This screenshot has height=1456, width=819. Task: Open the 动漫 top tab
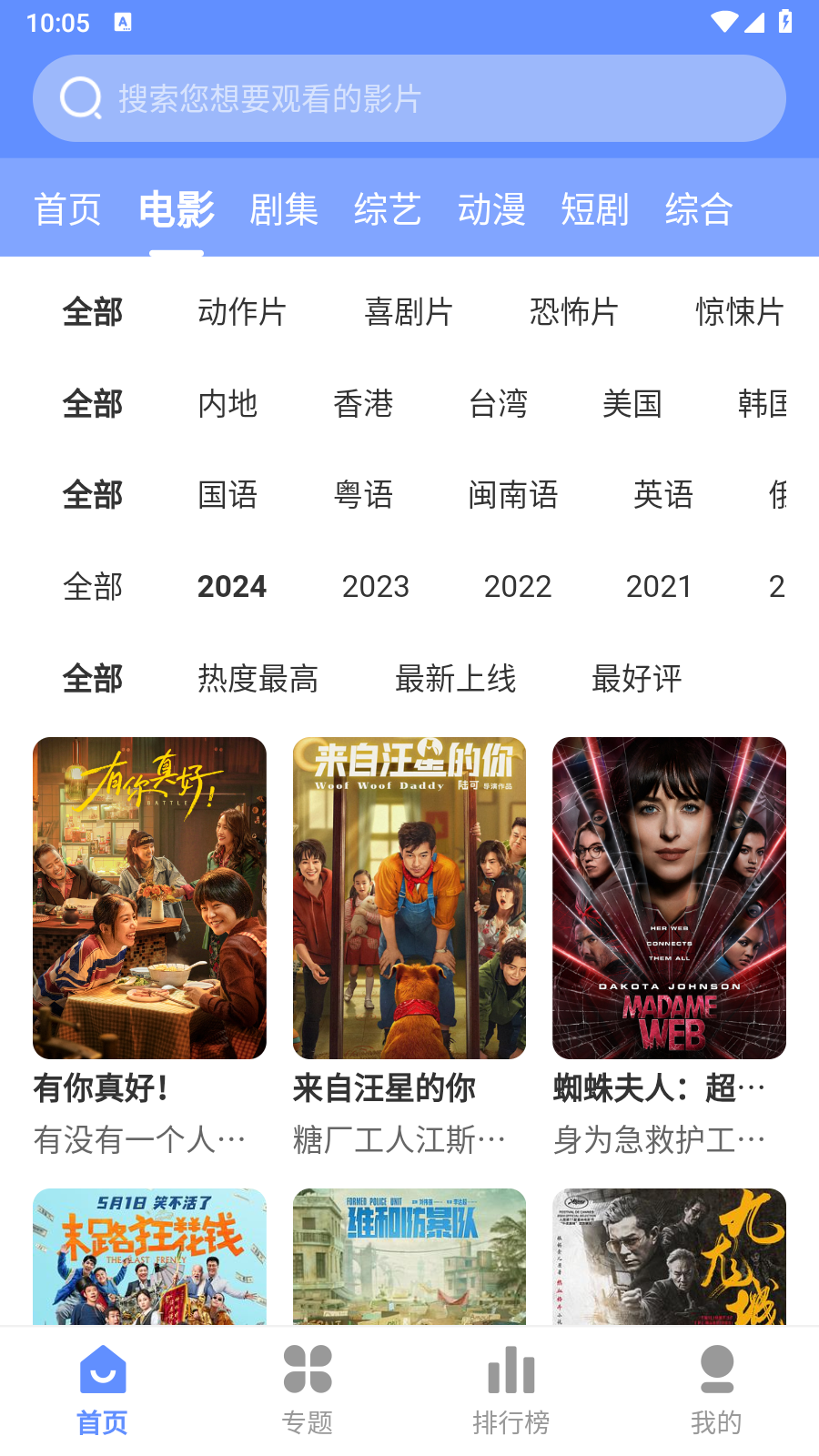click(x=491, y=210)
